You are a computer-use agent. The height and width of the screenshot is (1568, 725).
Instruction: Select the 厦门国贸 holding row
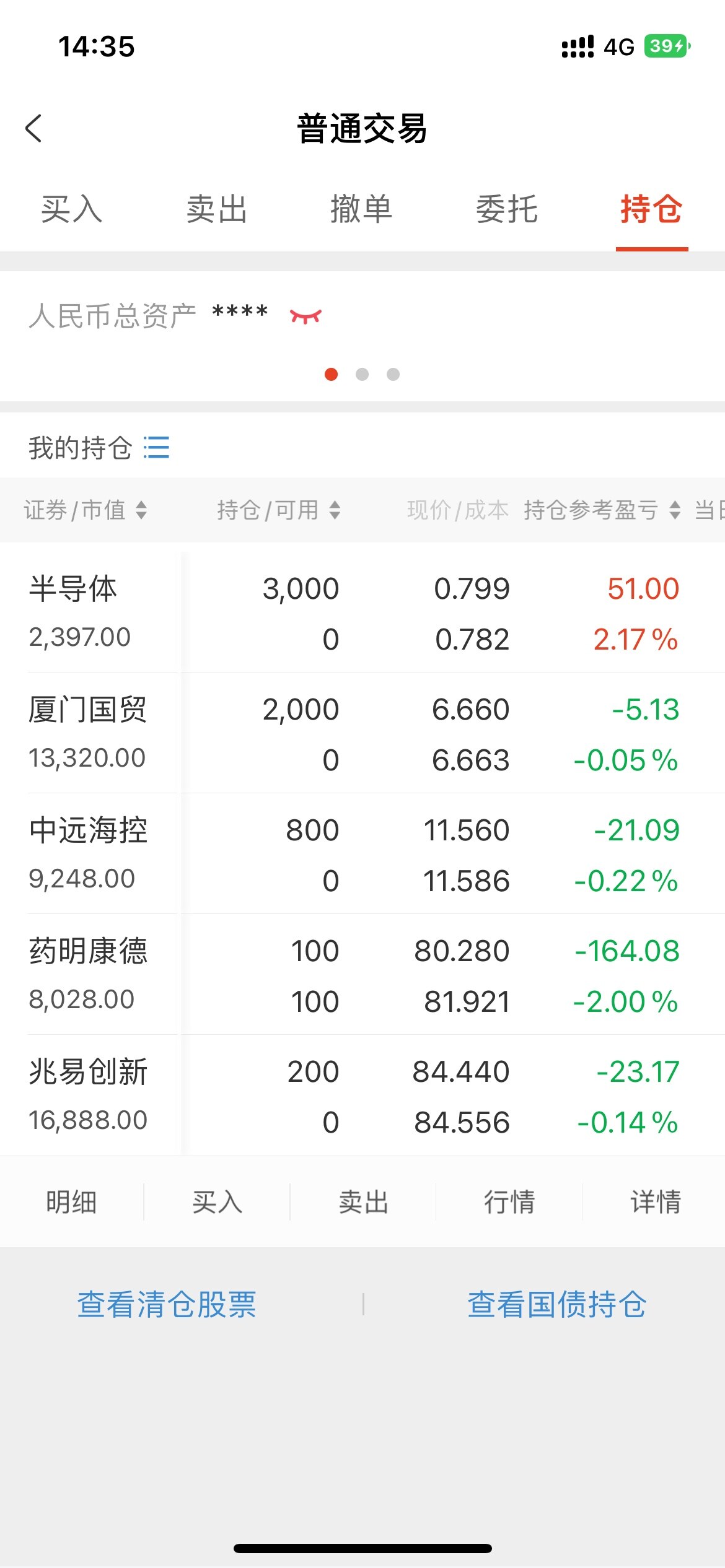click(x=362, y=733)
